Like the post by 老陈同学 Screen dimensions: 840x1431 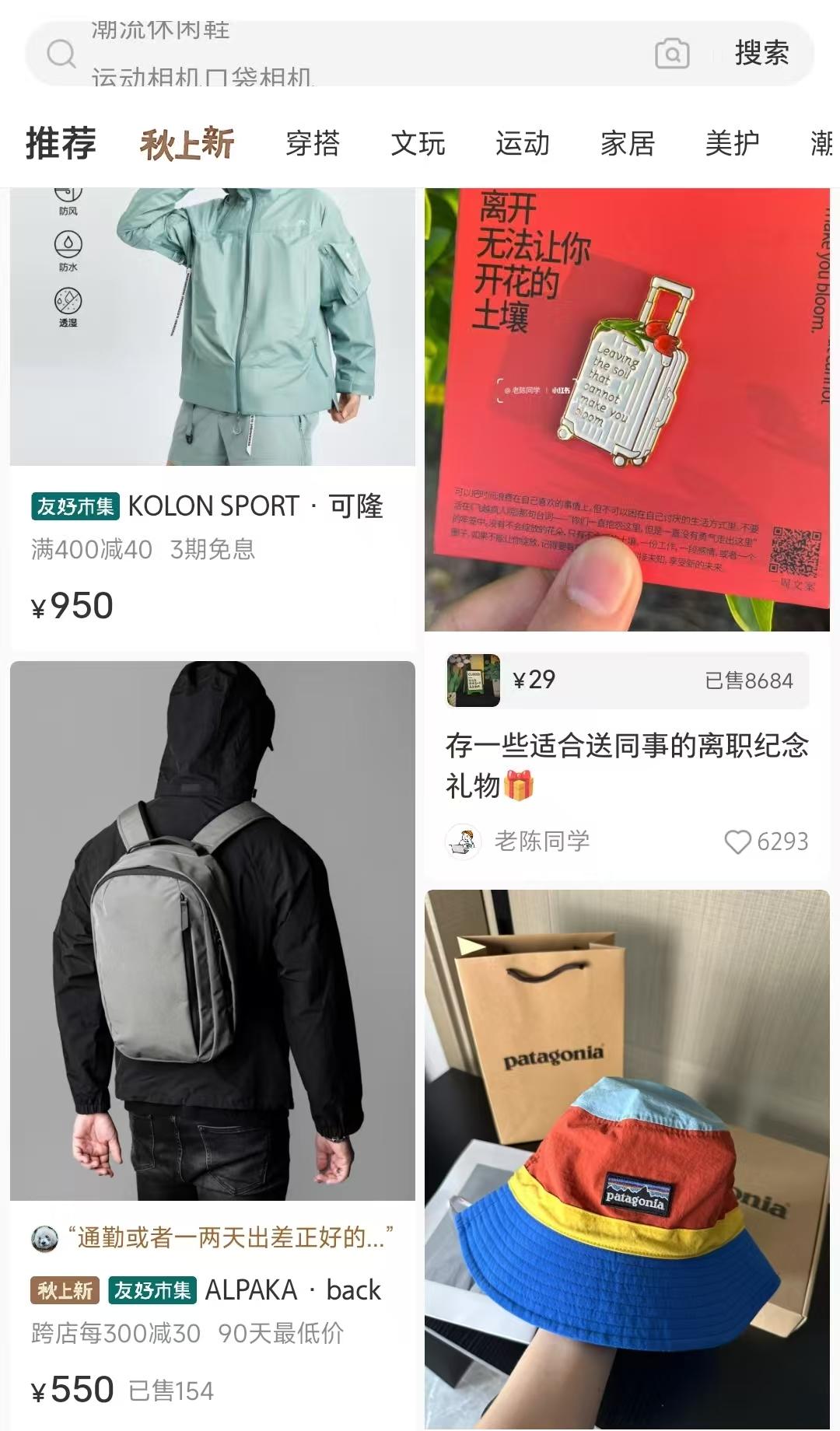click(737, 841)
